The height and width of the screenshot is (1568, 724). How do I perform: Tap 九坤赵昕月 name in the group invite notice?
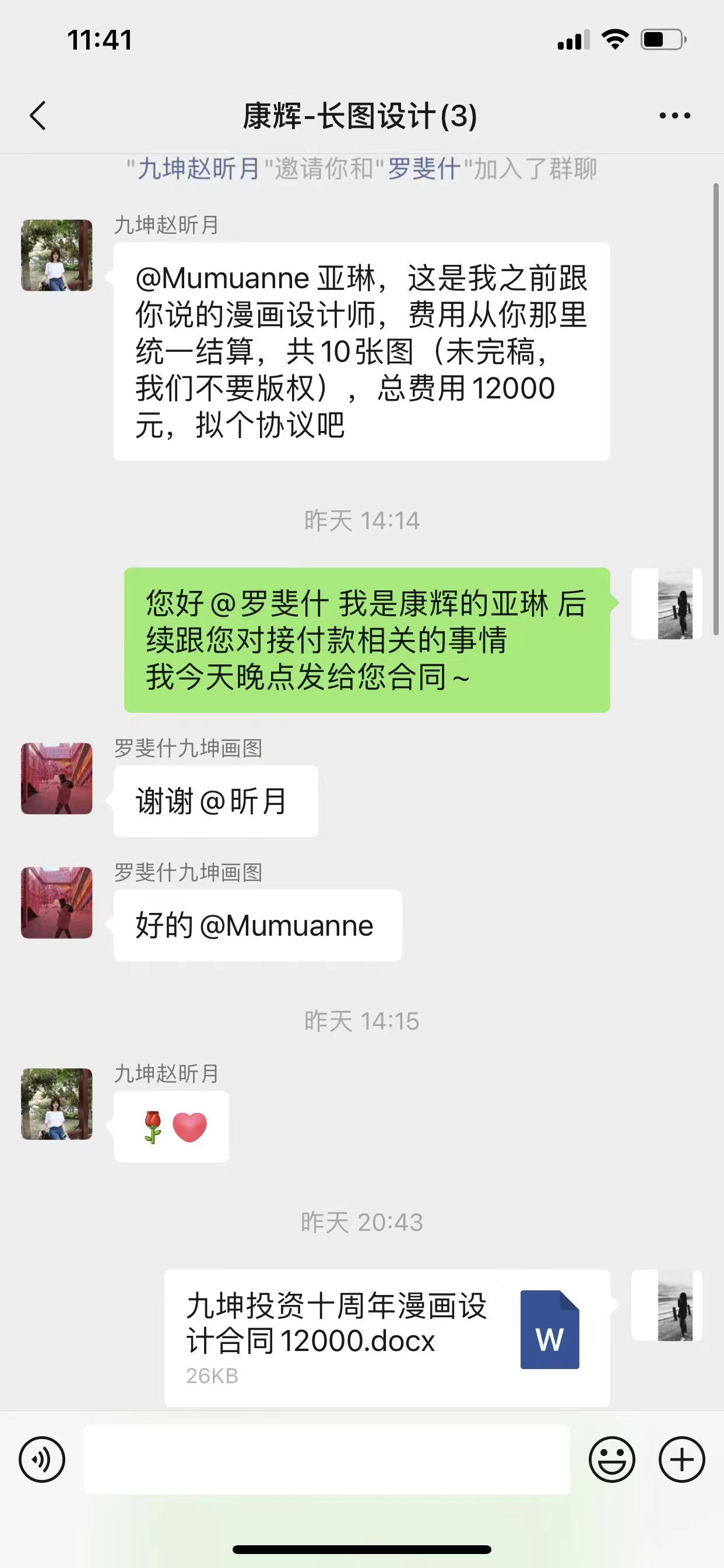(199, 169)
